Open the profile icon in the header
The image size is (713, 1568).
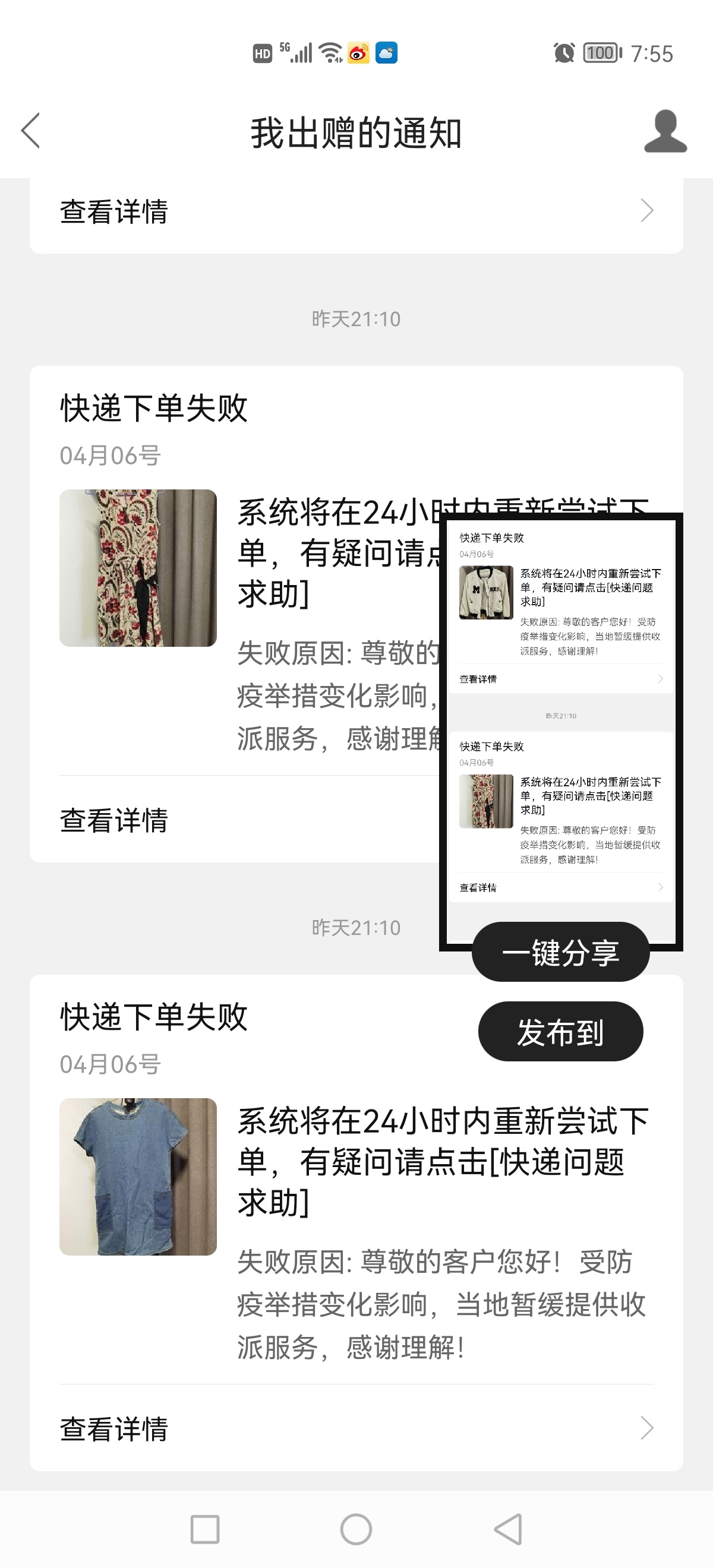(665, 131)
